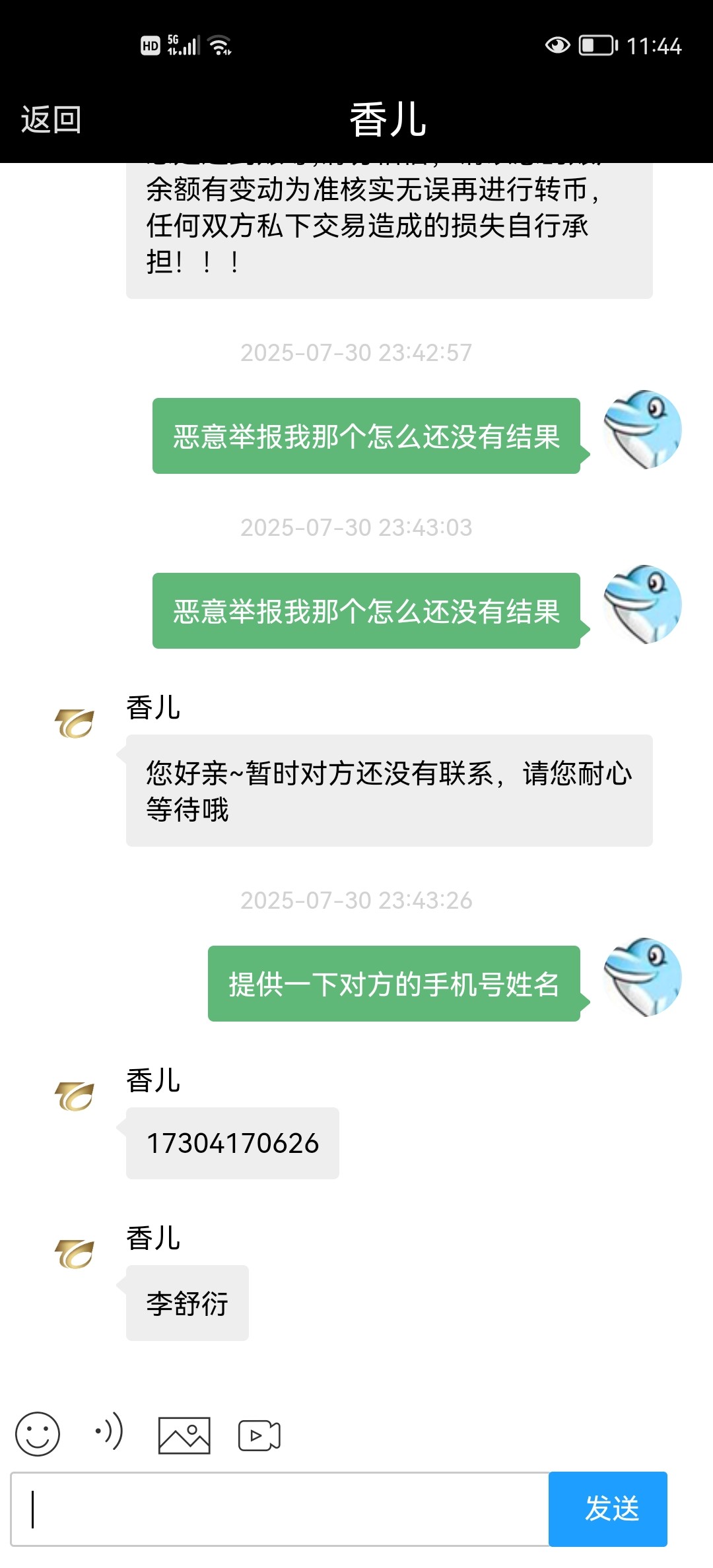Attach a video to the chat
The height and width of the screenshot is (1568, 713).
pyautogui.click(x=259, y=1435)
